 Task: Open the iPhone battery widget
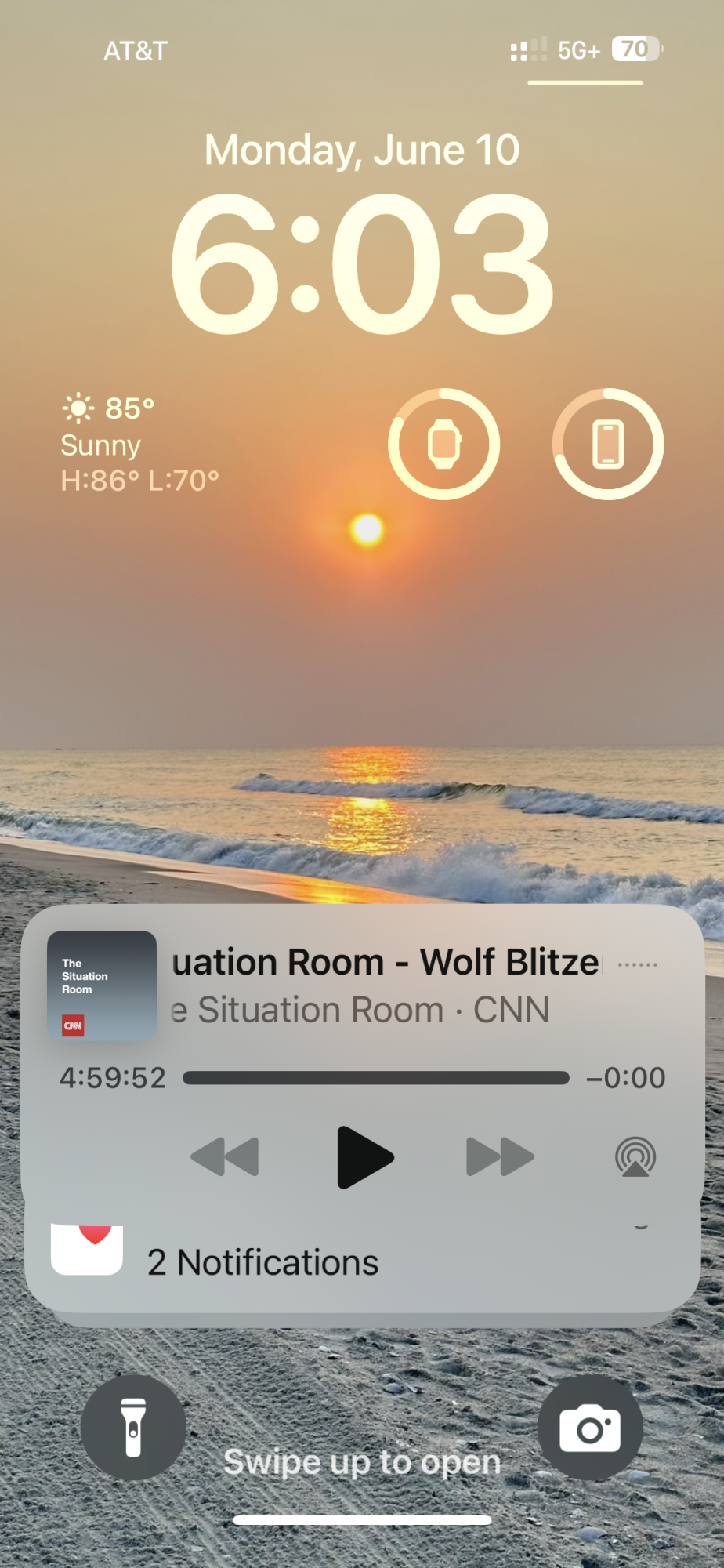[608, 445]
